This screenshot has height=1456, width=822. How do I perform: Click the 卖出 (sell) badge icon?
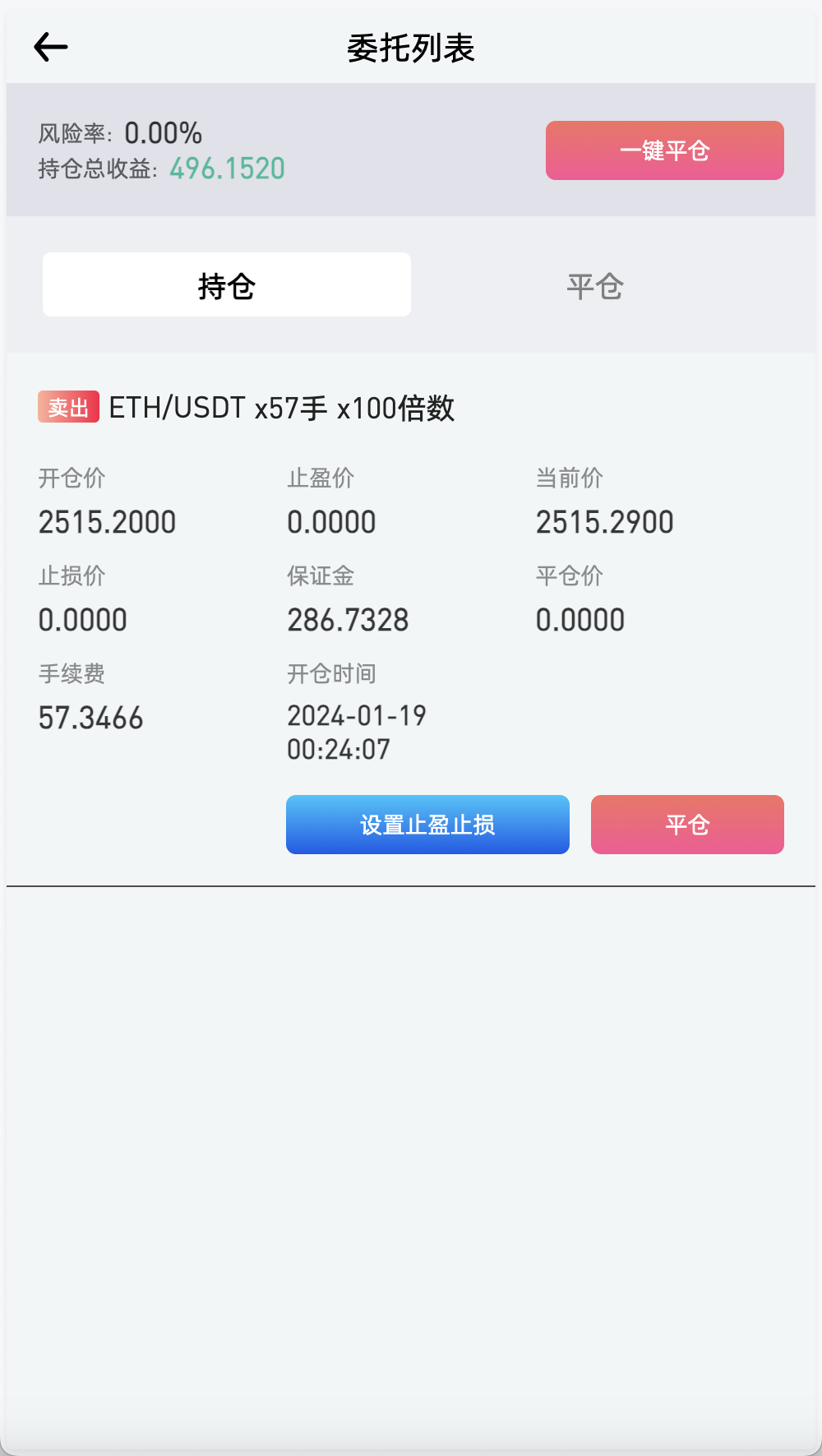67,407
